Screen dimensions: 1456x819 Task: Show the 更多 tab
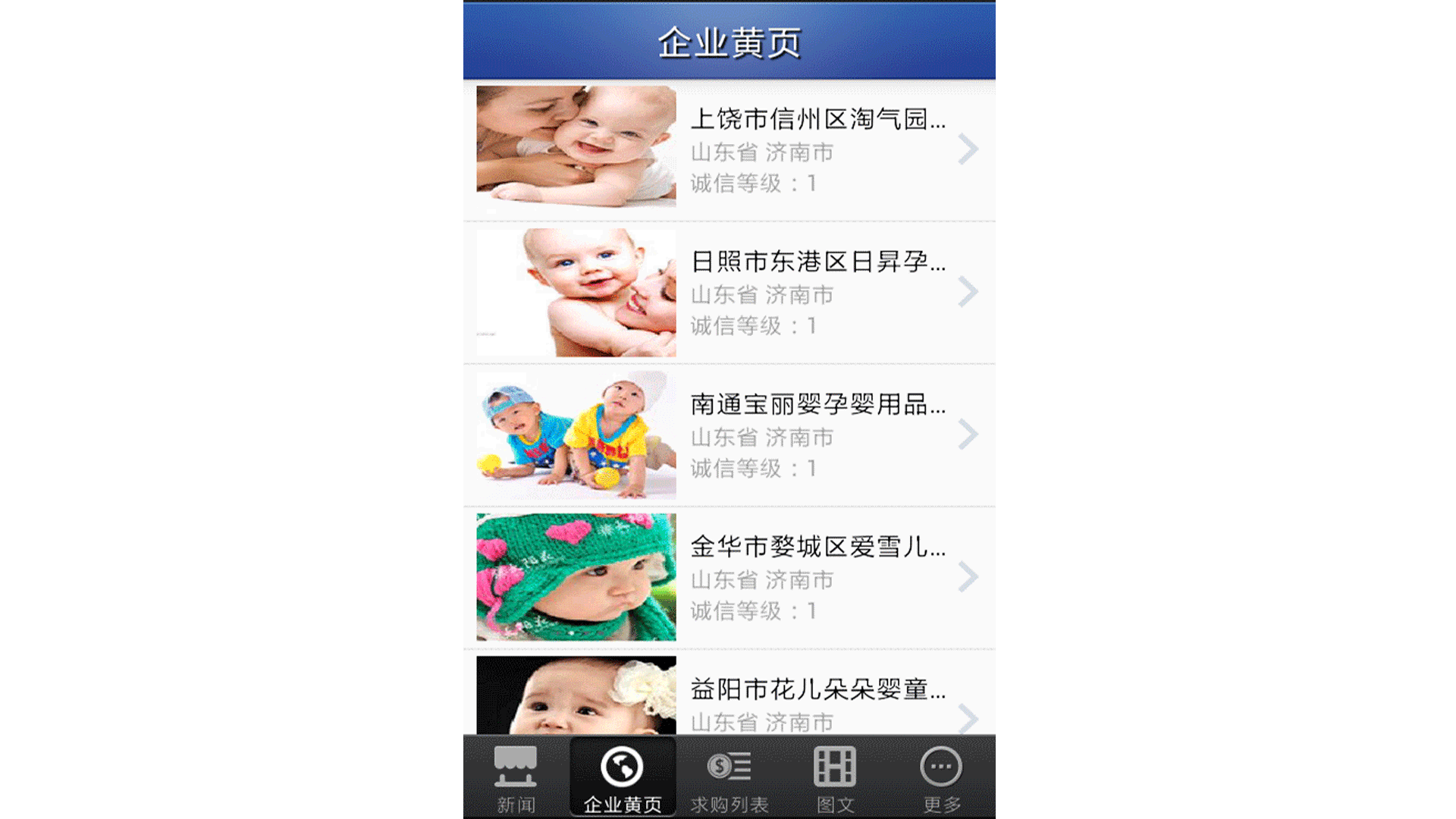coord(941,778)
